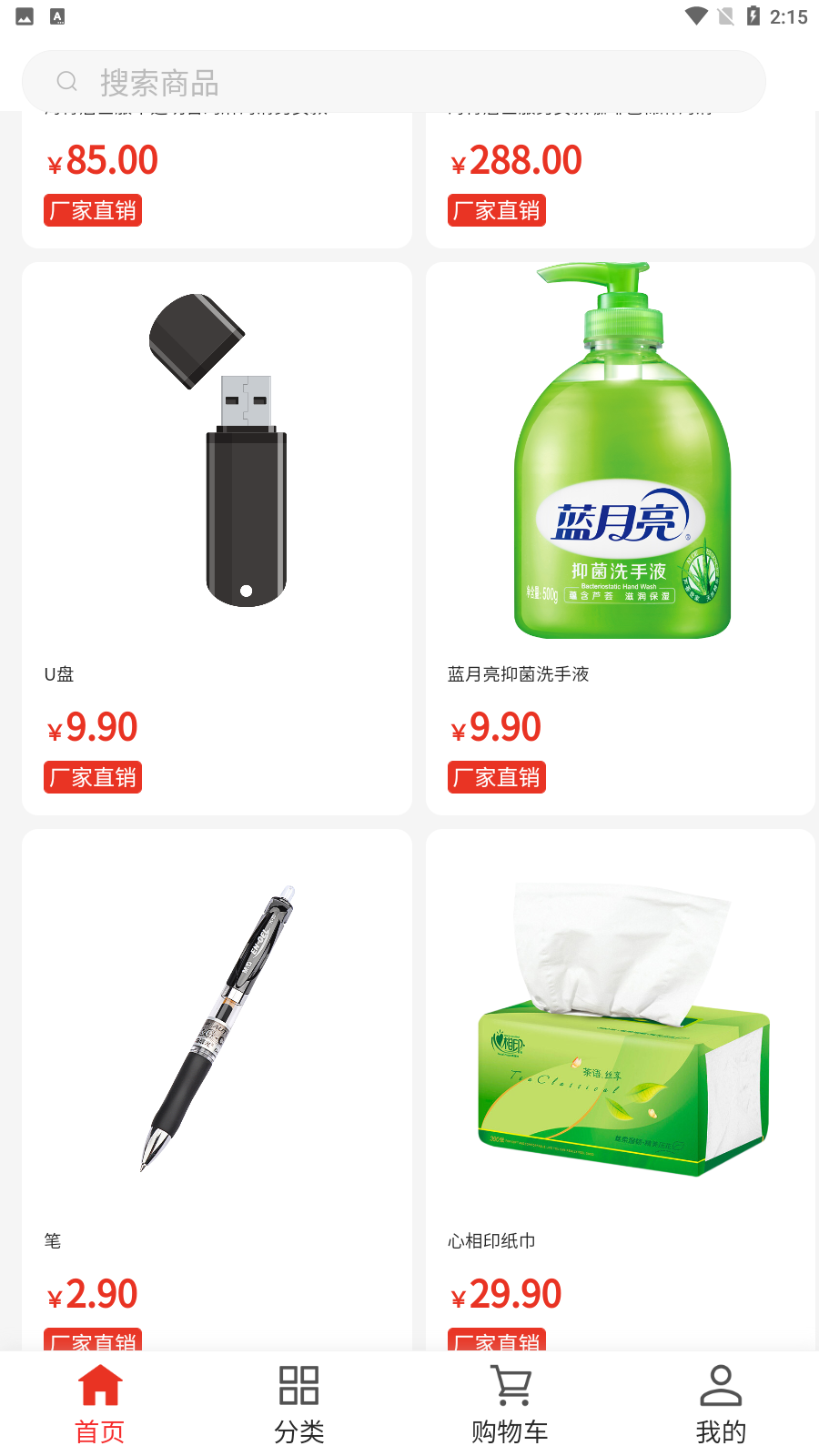Open the 购物车 tab
The height and width of the screenshot is (1456, 819).
click(x=510, y=1404)
